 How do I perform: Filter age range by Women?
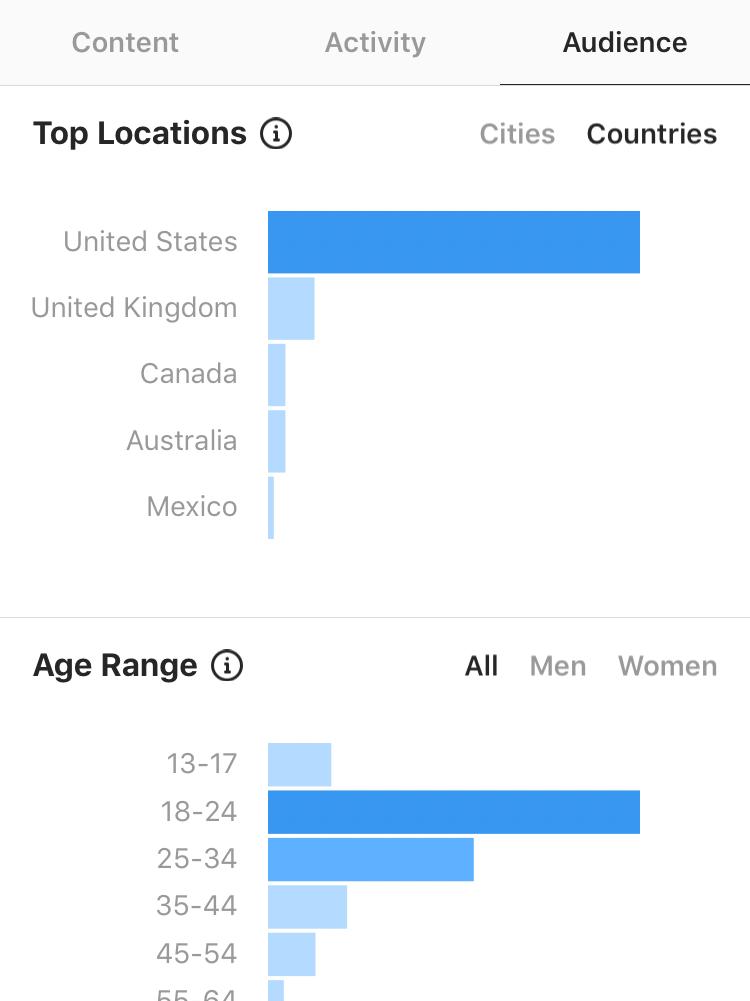667,666
